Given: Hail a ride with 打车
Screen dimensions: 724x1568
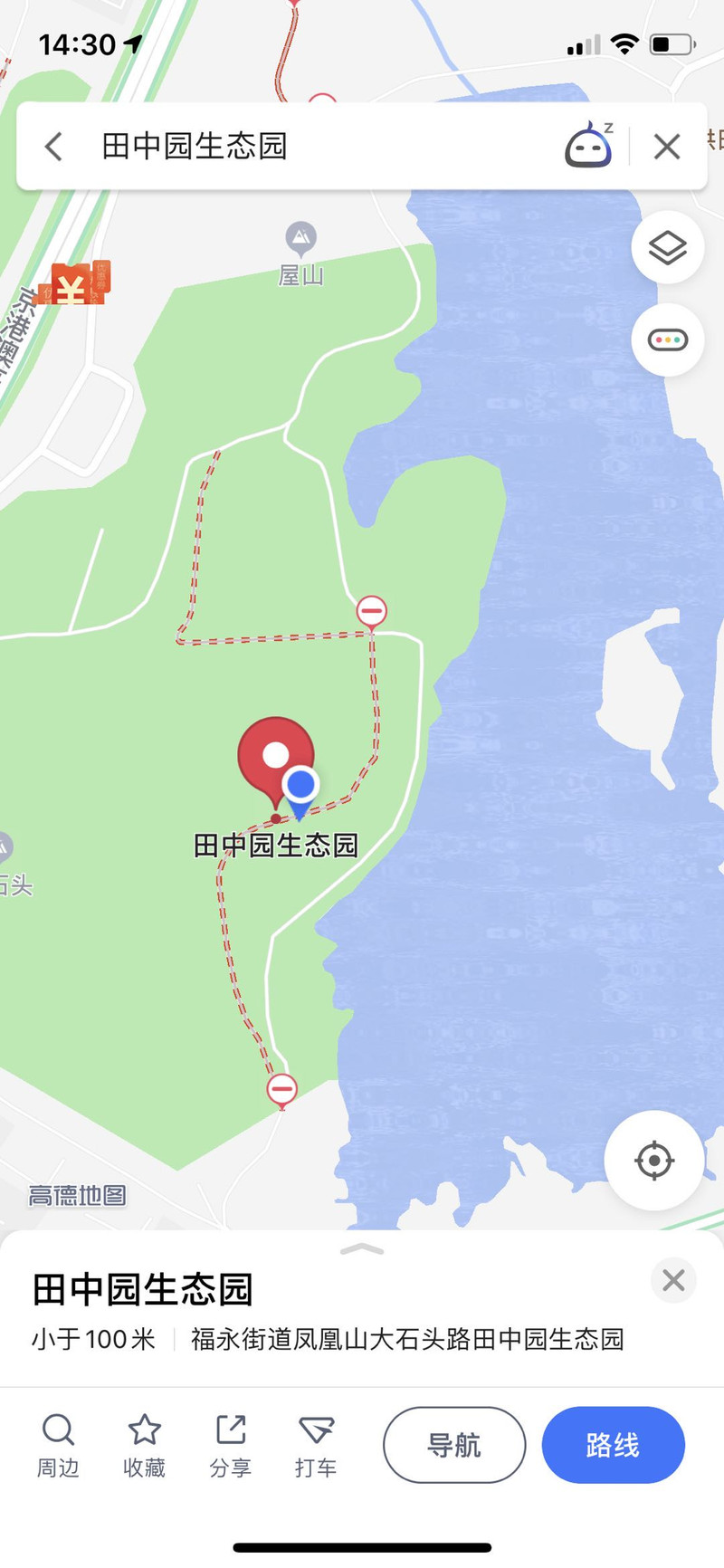Looking at the screenshot, I should 316,1445.
